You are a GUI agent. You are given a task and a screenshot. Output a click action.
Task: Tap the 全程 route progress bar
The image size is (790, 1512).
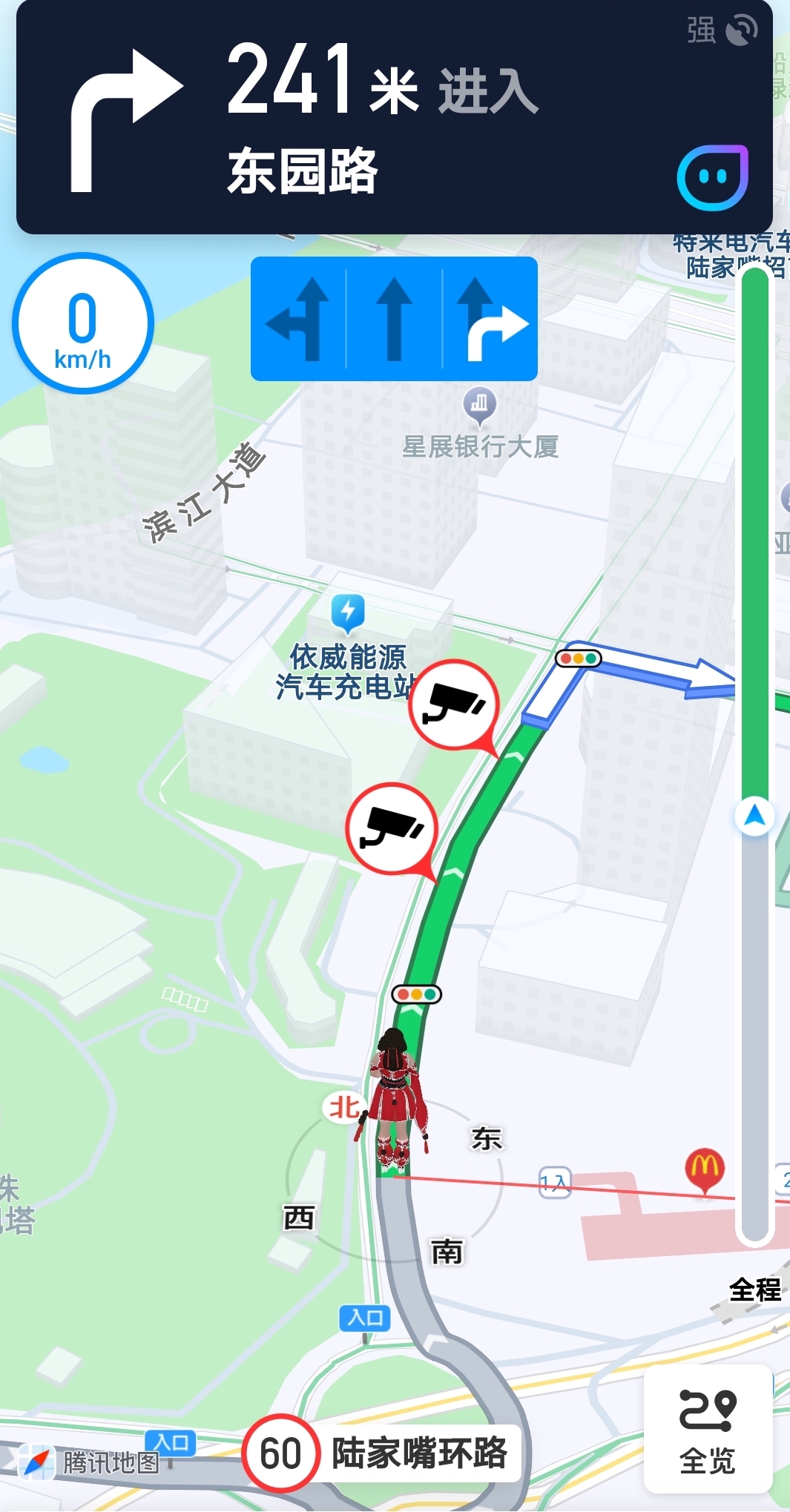(754, 756)
